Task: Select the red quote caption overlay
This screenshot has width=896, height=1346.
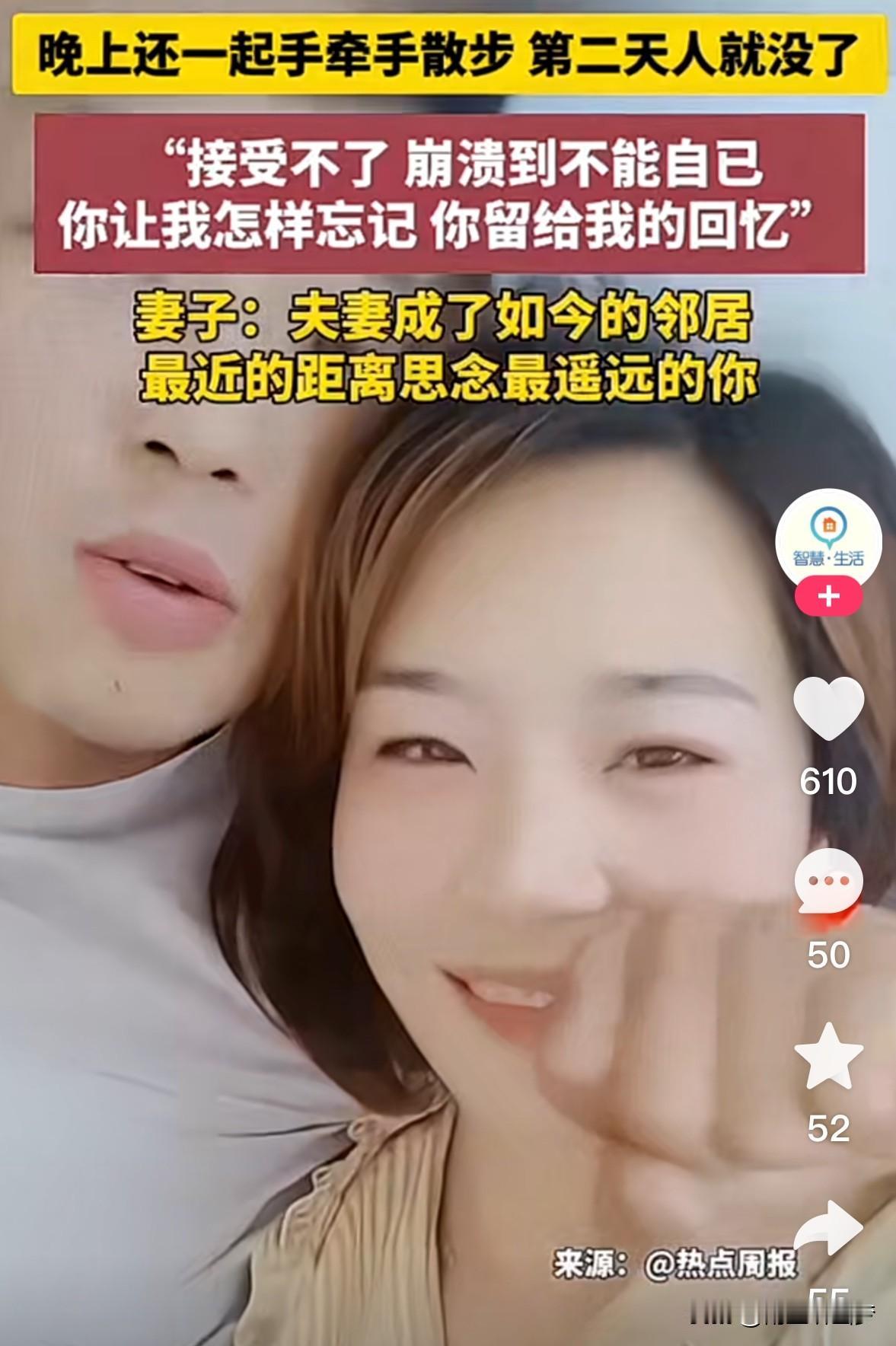Action: [448, 190]
